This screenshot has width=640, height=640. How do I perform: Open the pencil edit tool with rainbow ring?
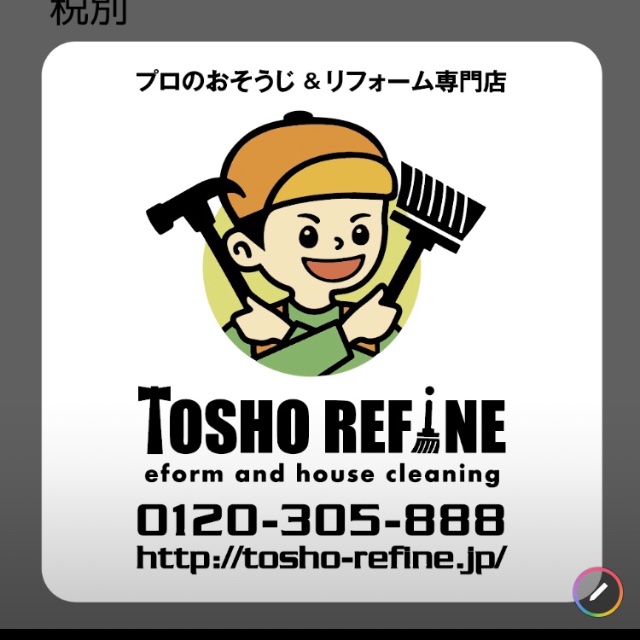point(597,593)
